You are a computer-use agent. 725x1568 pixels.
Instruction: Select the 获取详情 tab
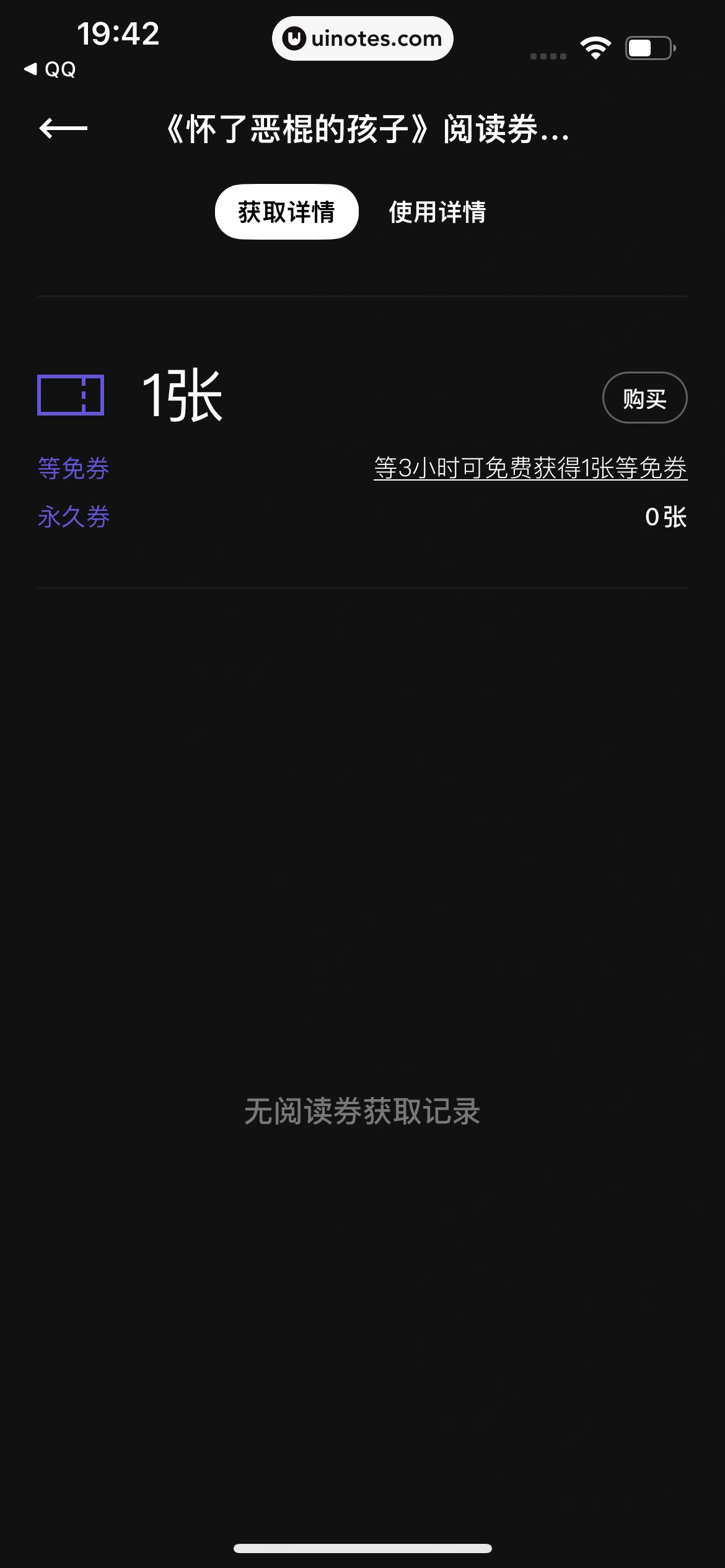click(286, 212)
